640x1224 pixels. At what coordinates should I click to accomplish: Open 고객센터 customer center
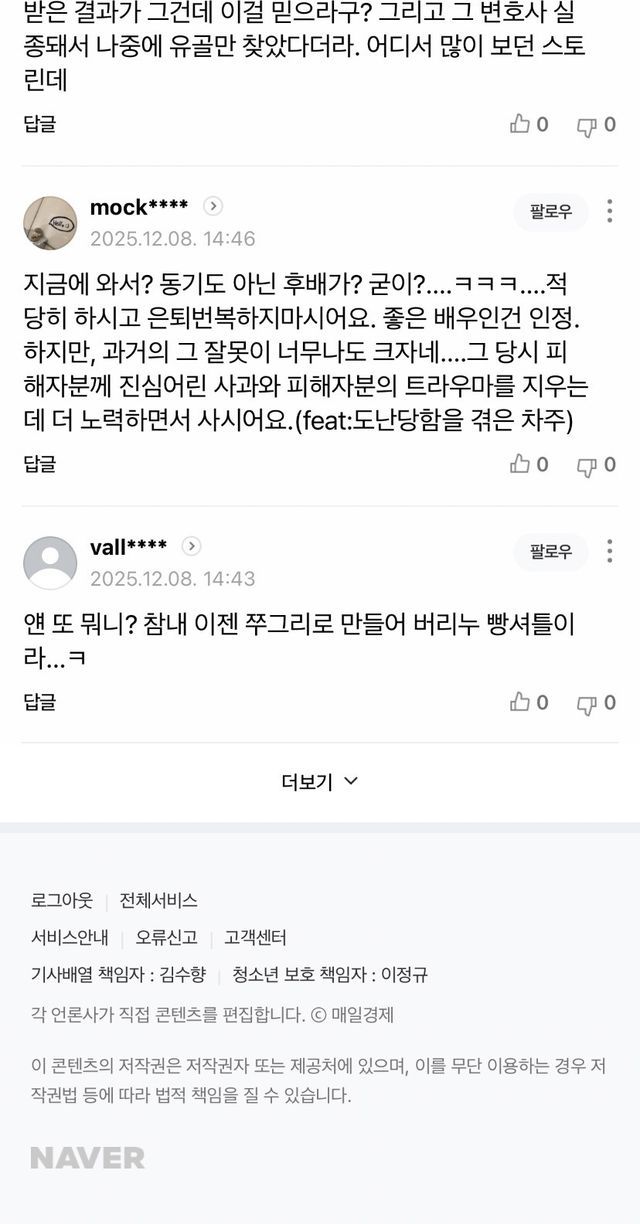[x=256, y=938]
